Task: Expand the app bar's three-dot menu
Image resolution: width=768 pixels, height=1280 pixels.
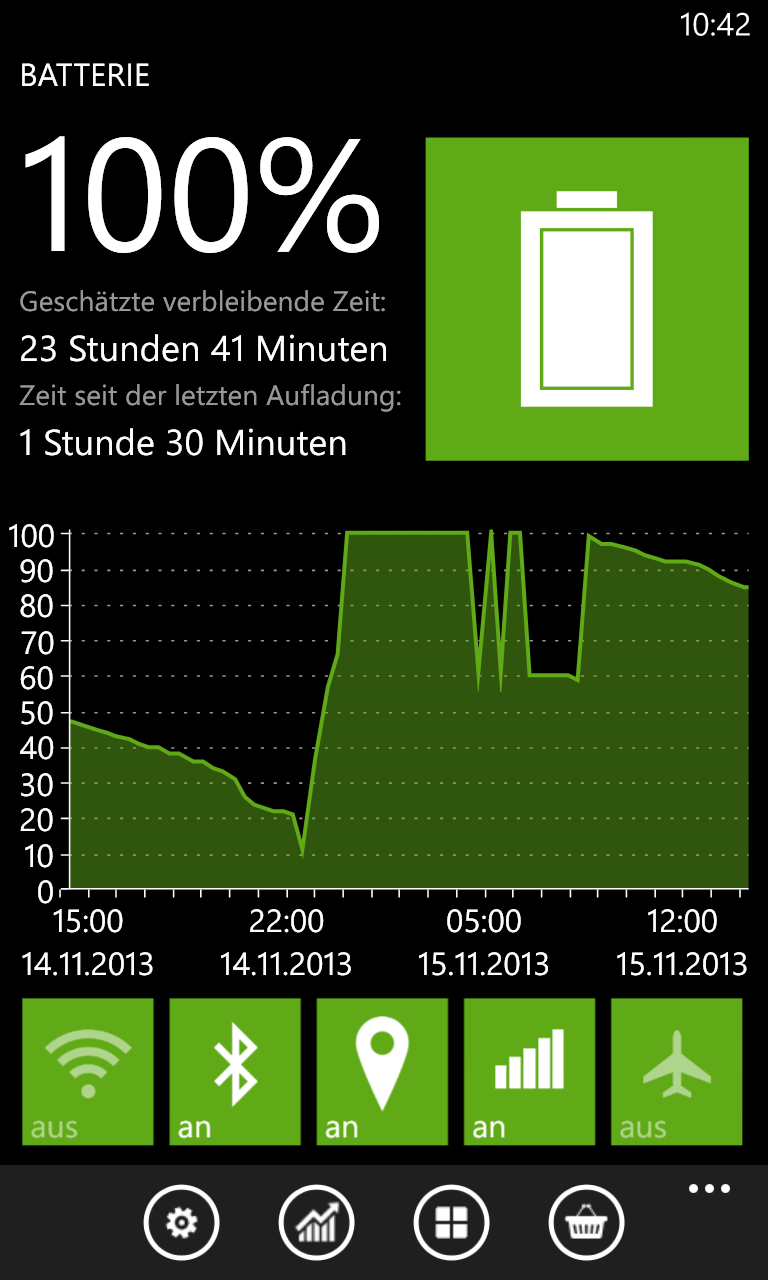Action: point(709,1189)
